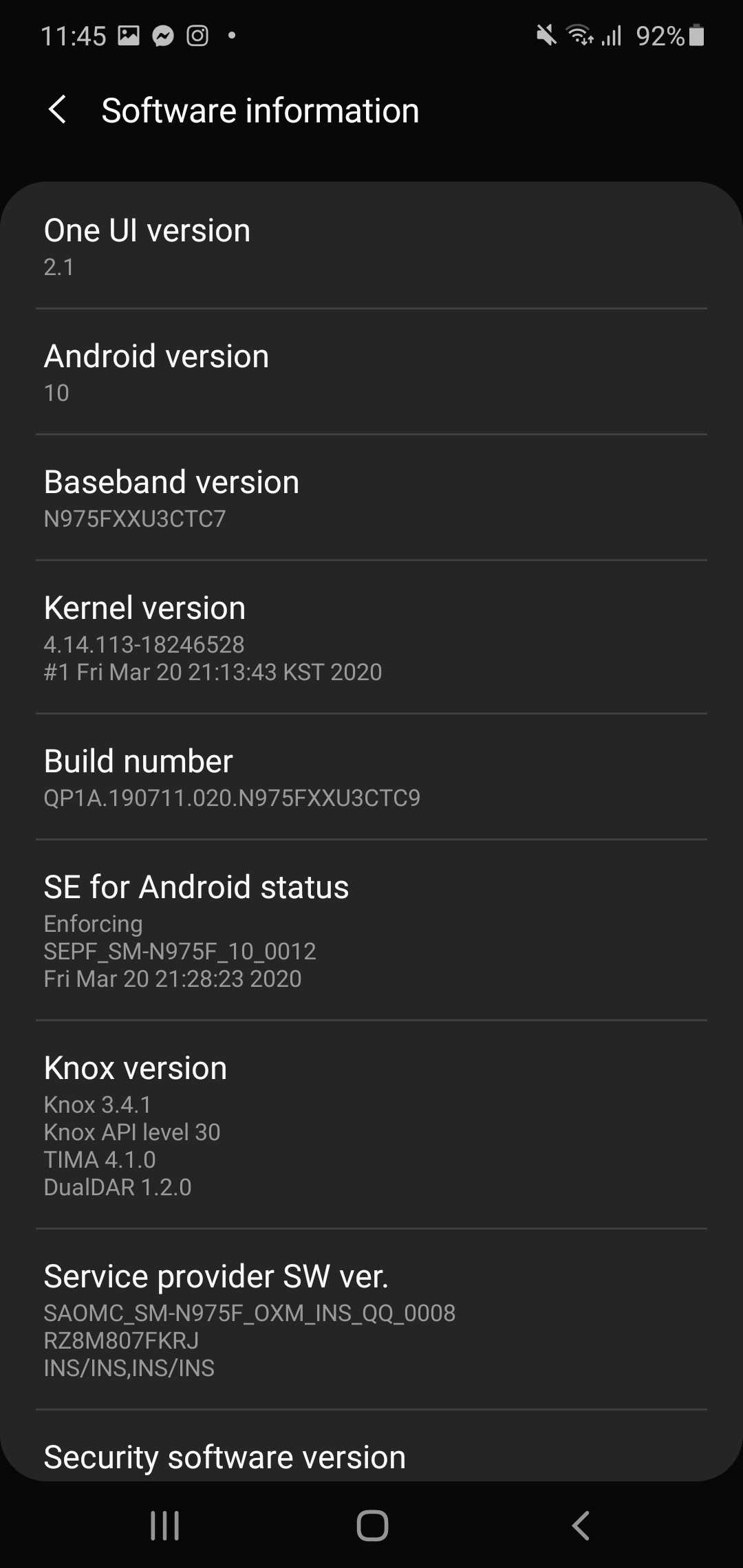743x1568 pixels.
Task: Tap the Android version row
Action: [371, 372]
